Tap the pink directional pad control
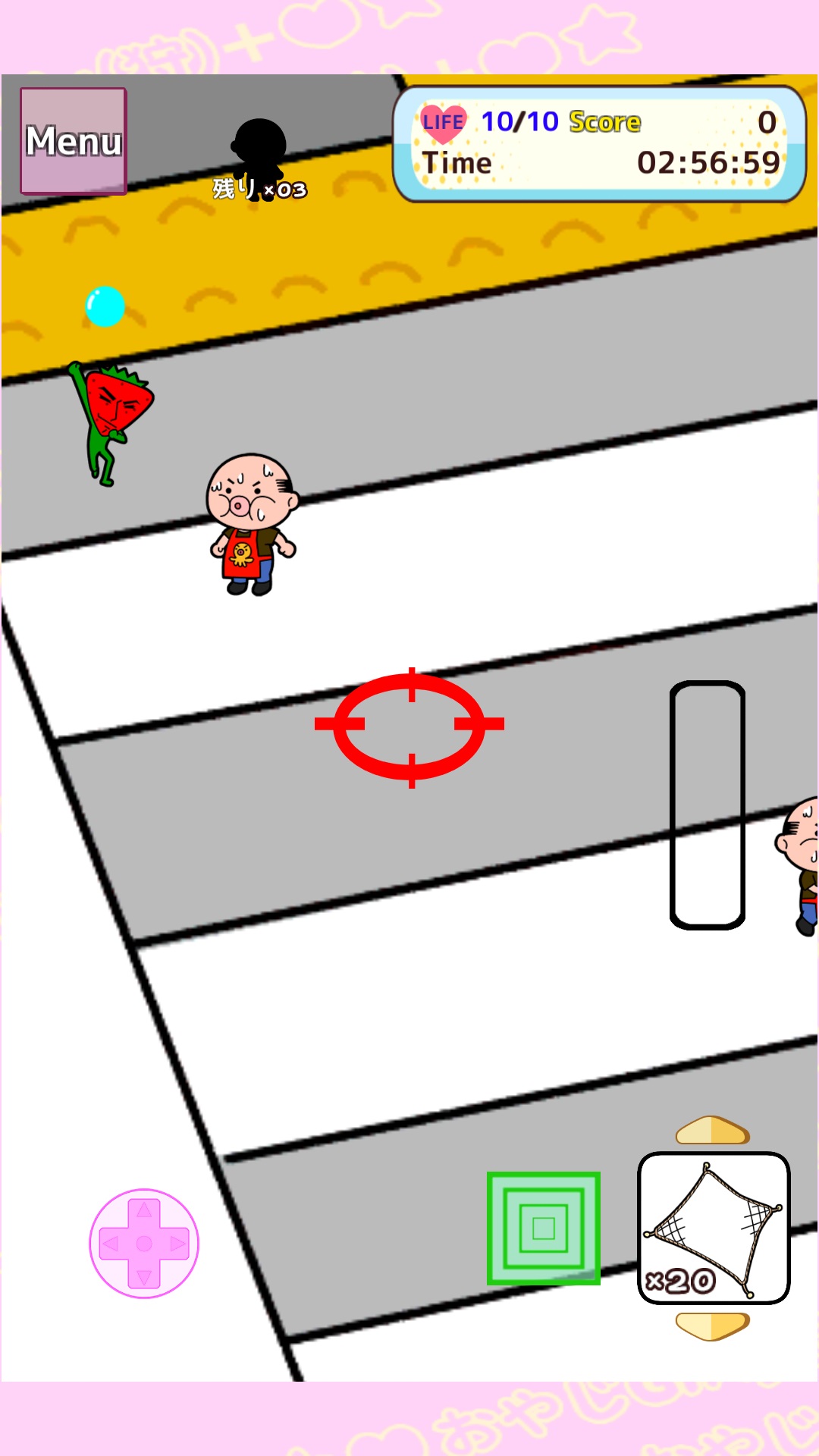 144,1244
